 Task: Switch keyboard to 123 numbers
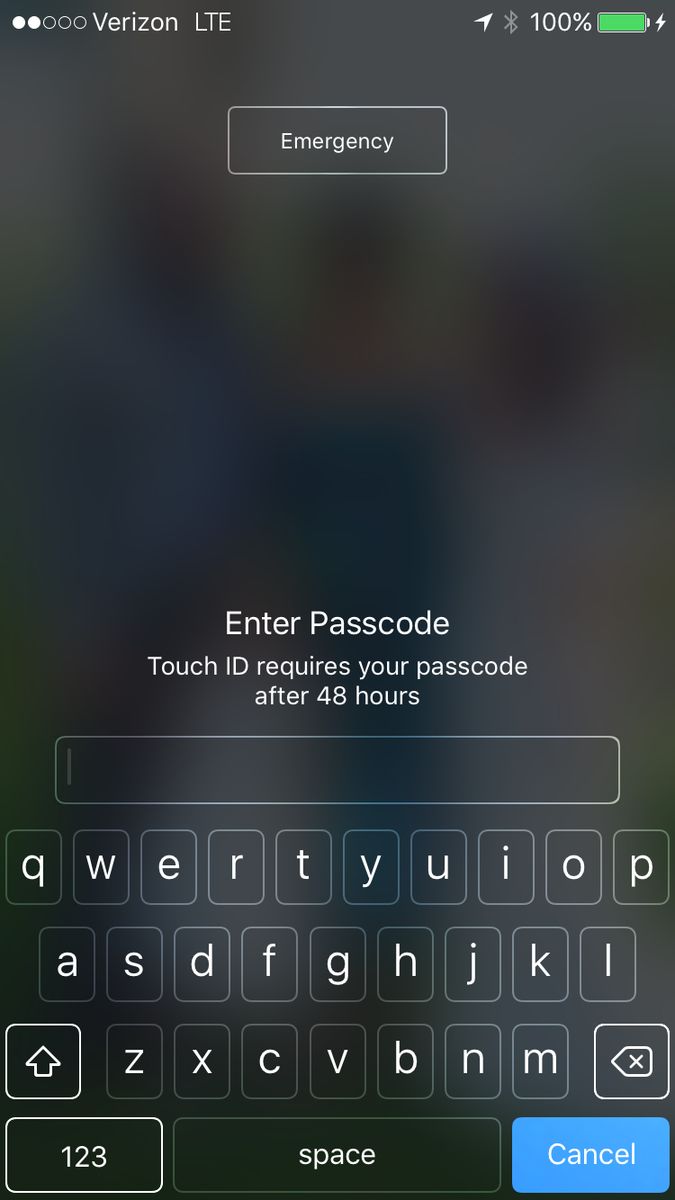click(x=84, y=1156)
